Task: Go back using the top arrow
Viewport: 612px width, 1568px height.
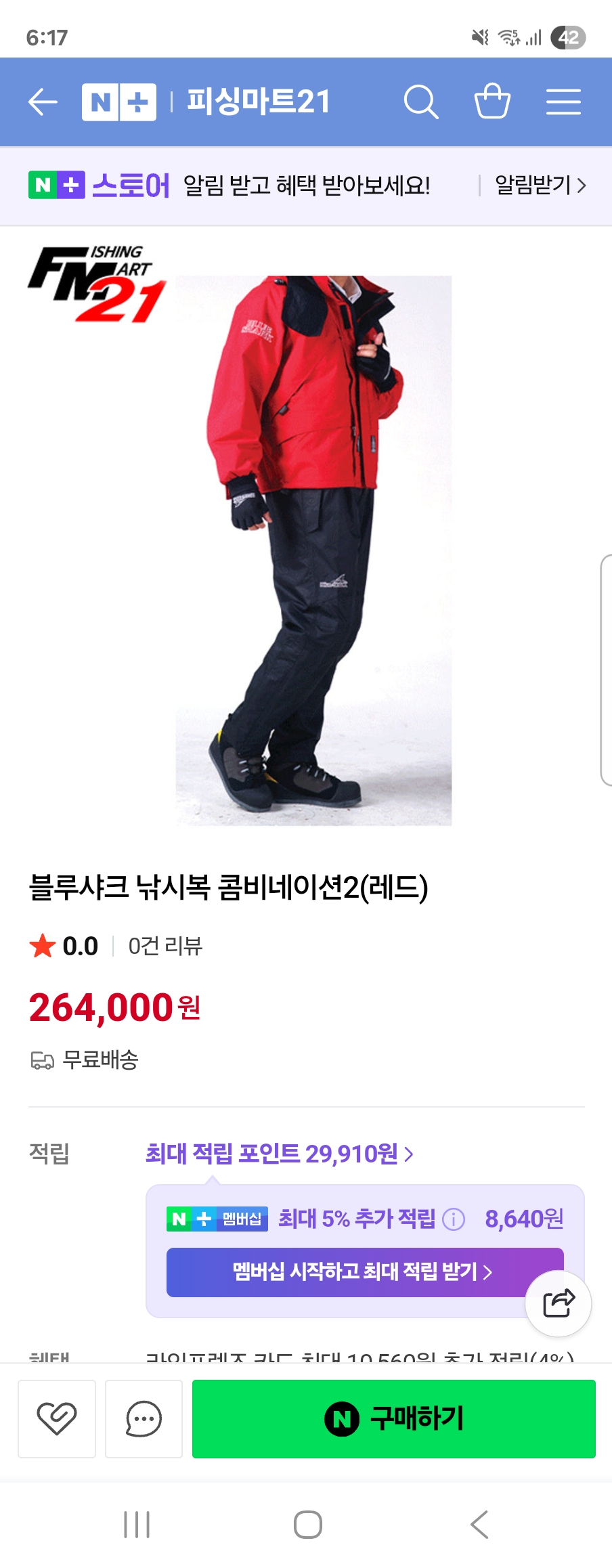Action: tap(43, 102)
